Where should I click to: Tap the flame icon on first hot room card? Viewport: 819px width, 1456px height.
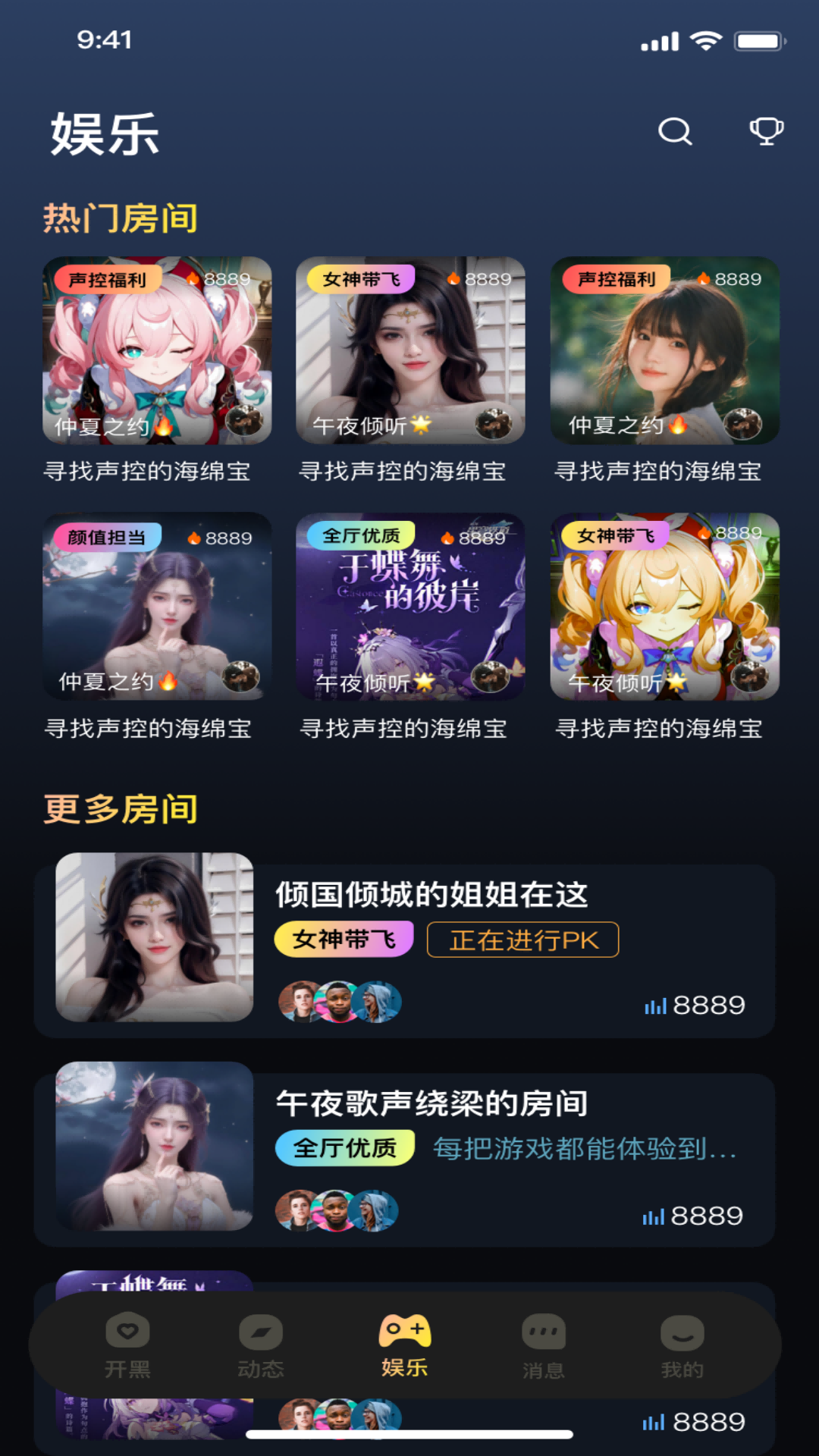point(194,279)
